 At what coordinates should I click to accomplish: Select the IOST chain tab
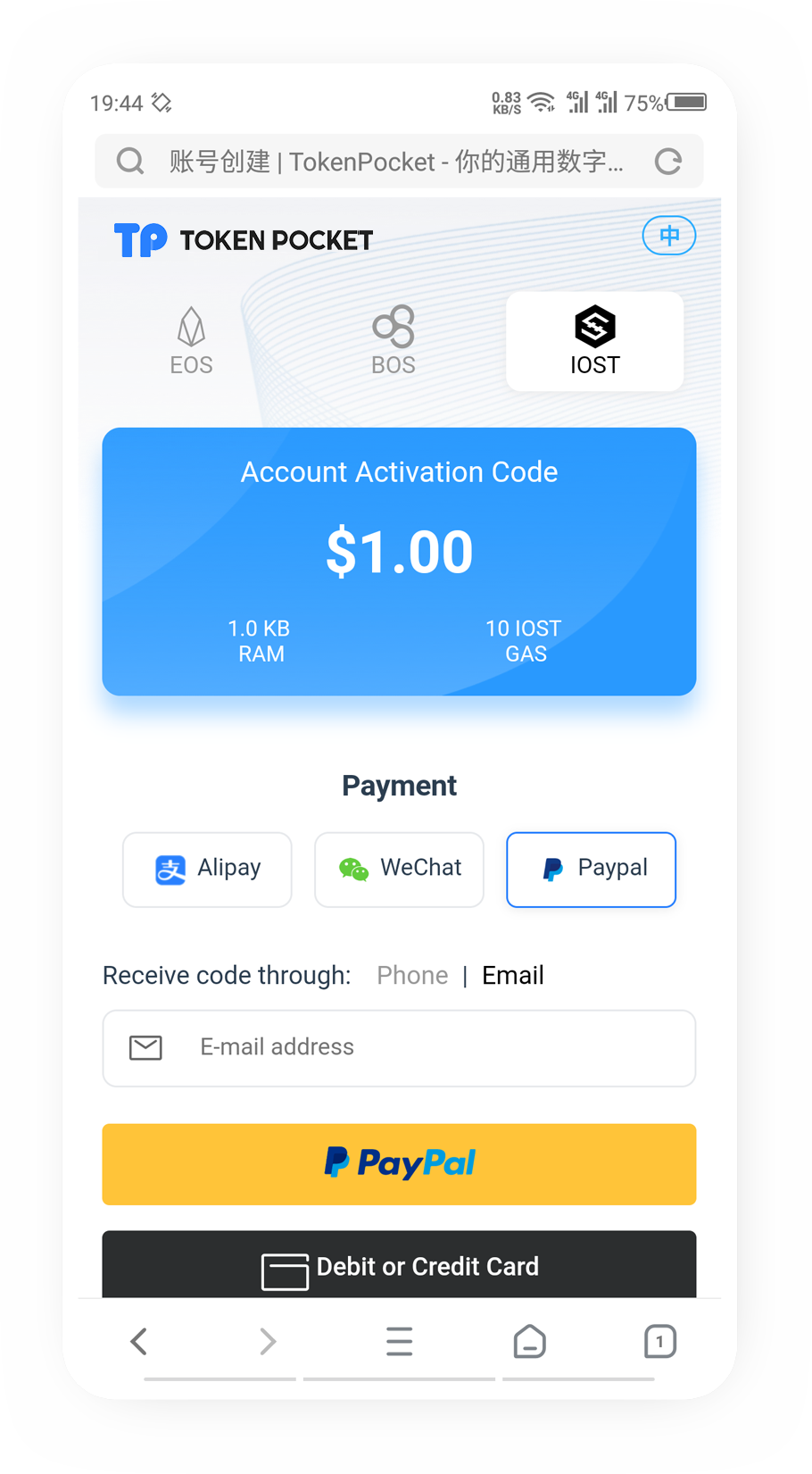594,341
